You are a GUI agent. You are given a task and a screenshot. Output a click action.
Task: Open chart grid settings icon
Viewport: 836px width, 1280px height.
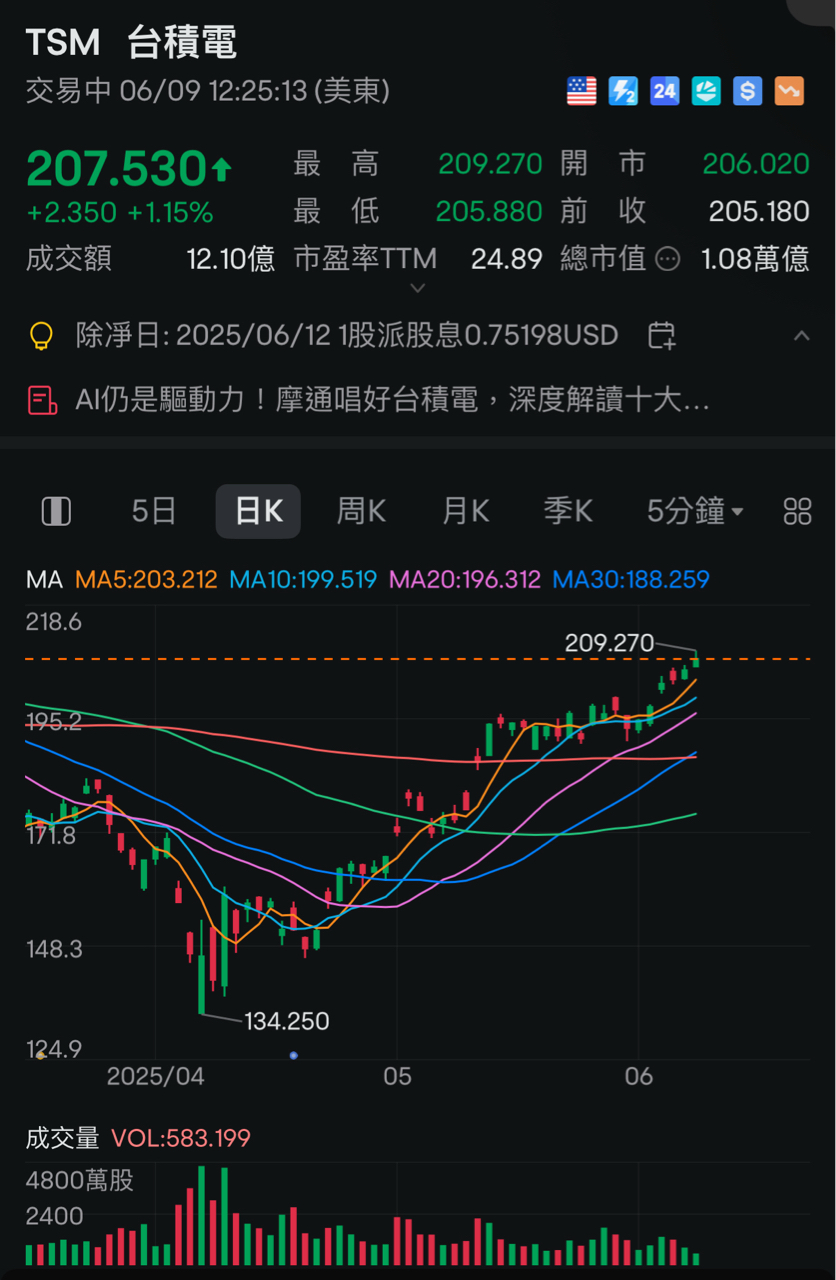click(797, 512)
